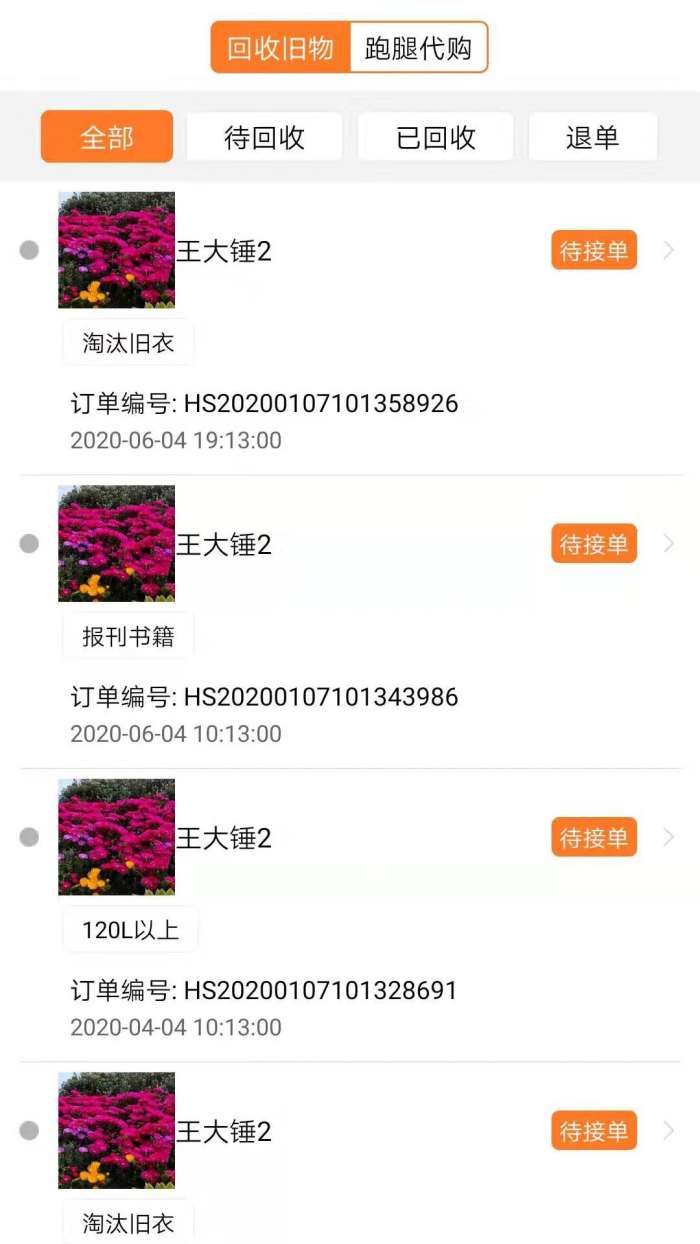Tap 待接单 on order ending 343986
This screenshot has height=1244, width=700.
[x=594, y=544]
